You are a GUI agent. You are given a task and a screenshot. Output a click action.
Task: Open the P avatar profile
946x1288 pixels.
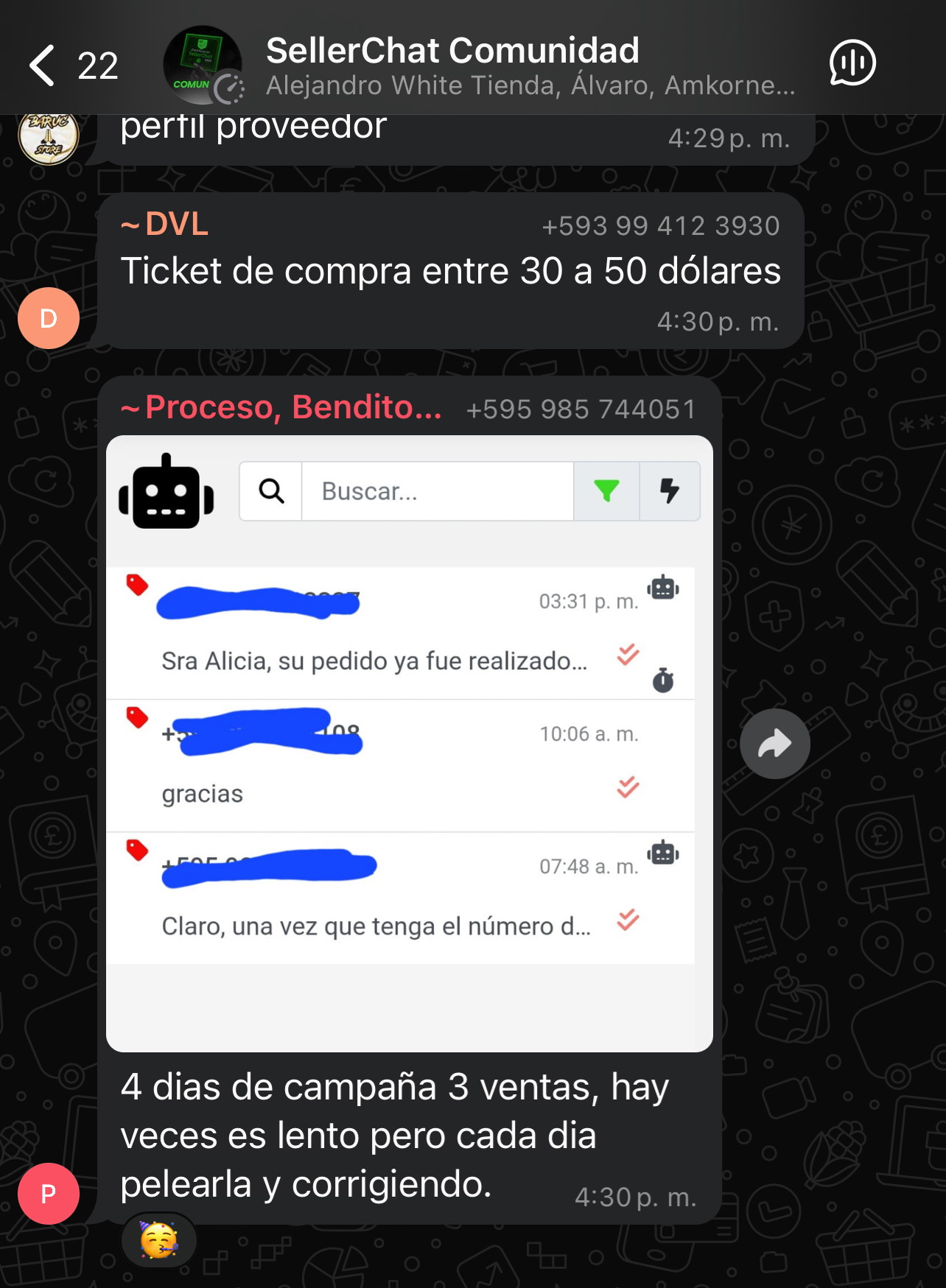tap(49, 1193)
